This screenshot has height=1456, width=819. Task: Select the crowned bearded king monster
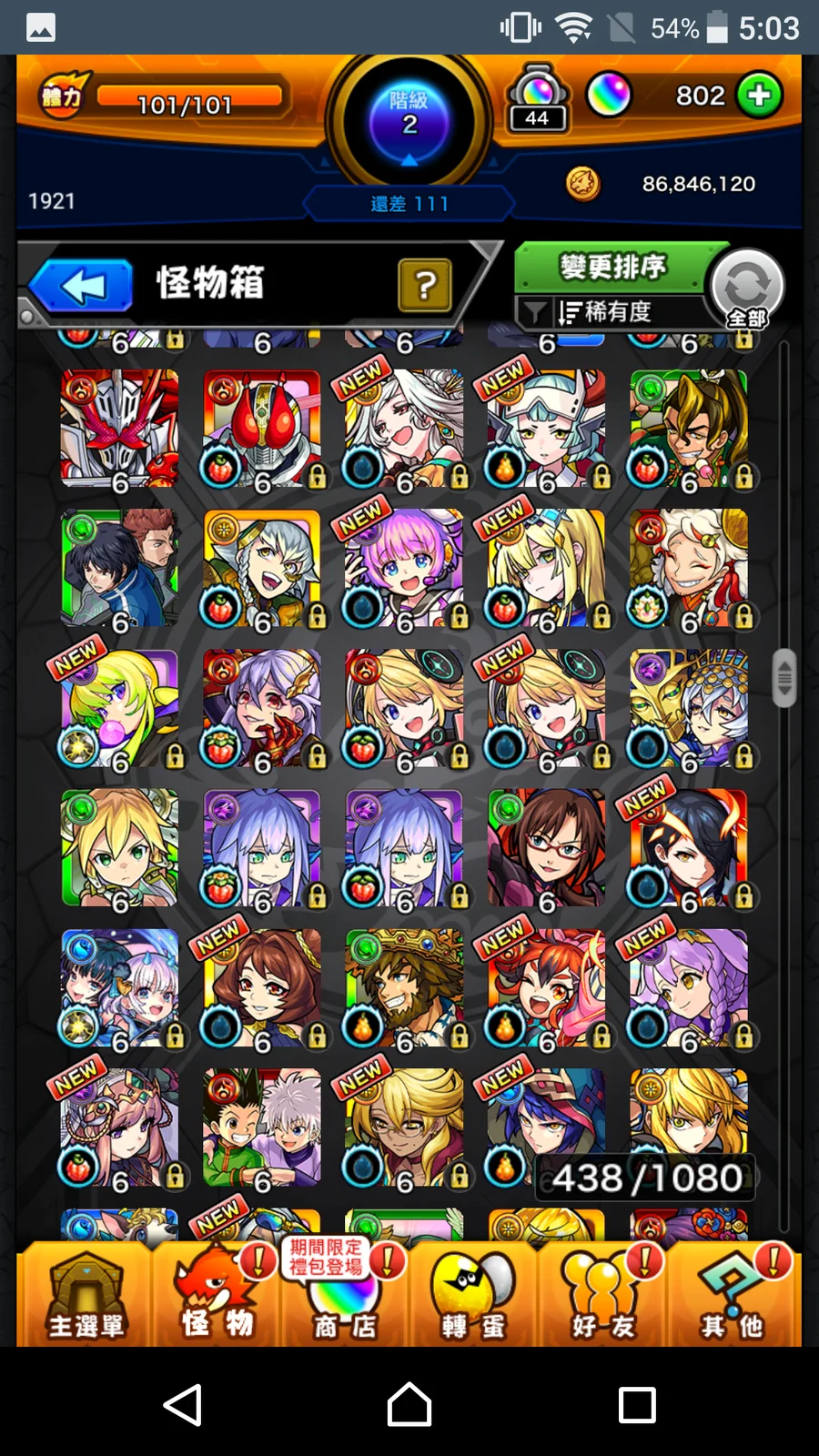(404, 987)
